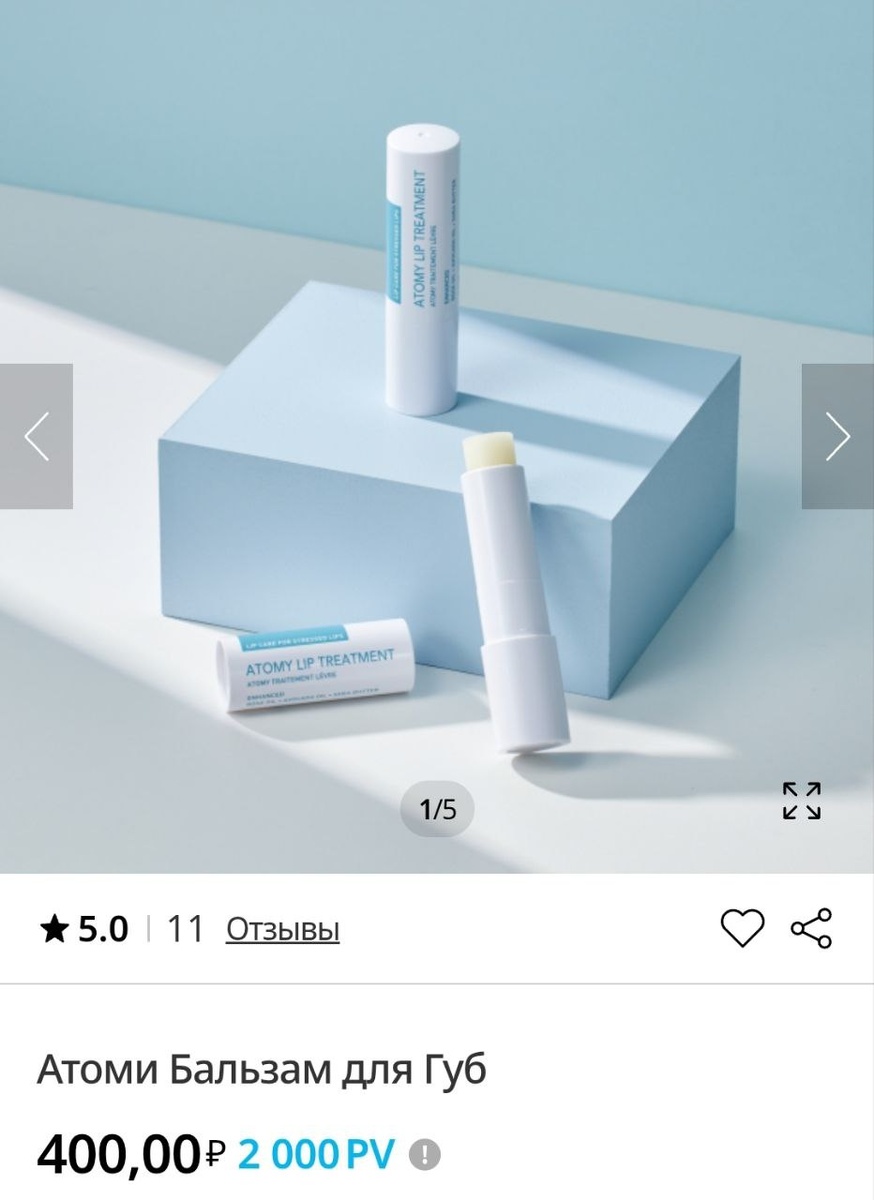874x1200 pixels.
Task: Go to the next product image
Action: point(838,437)
